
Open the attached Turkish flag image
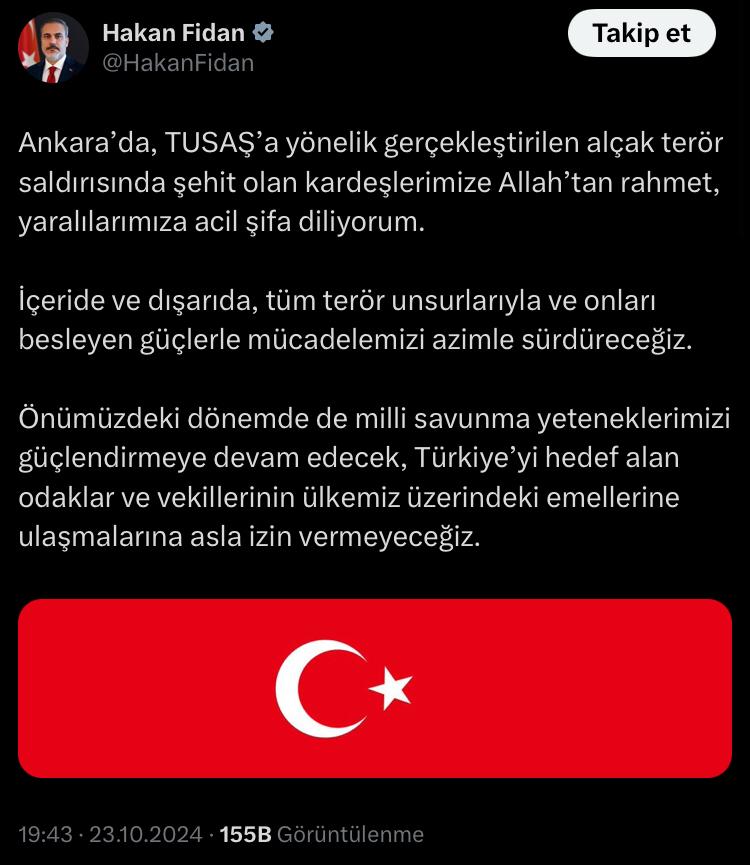tap(375, 688)
